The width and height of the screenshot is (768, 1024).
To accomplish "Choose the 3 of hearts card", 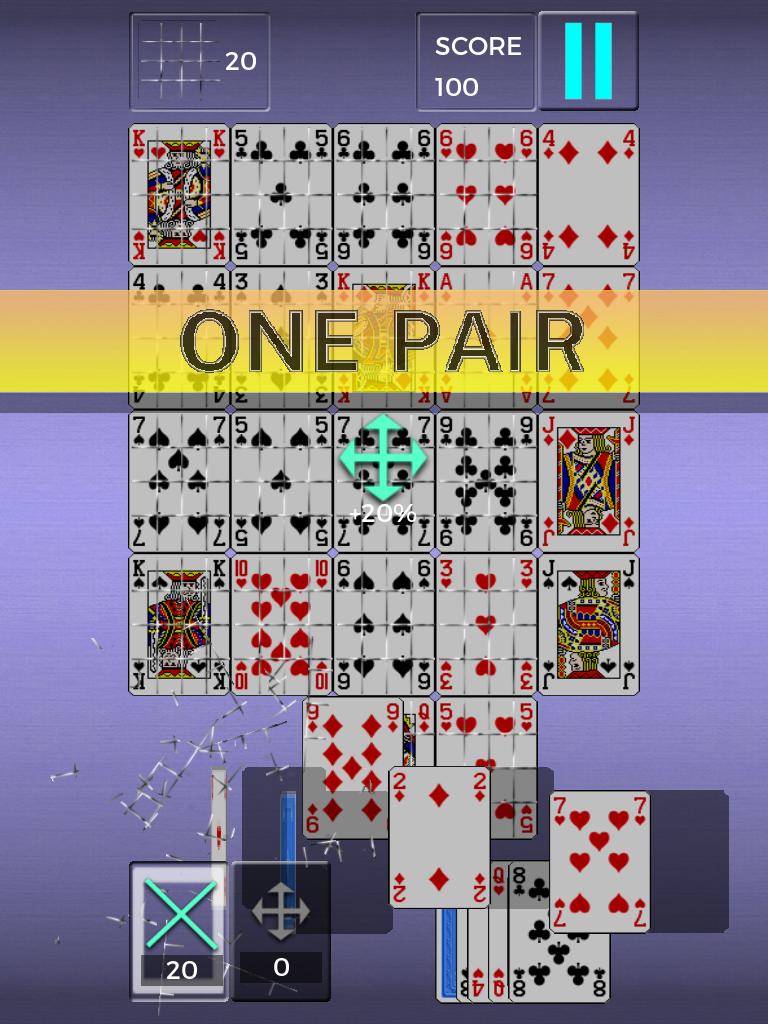I will click(x=485, y=624).
